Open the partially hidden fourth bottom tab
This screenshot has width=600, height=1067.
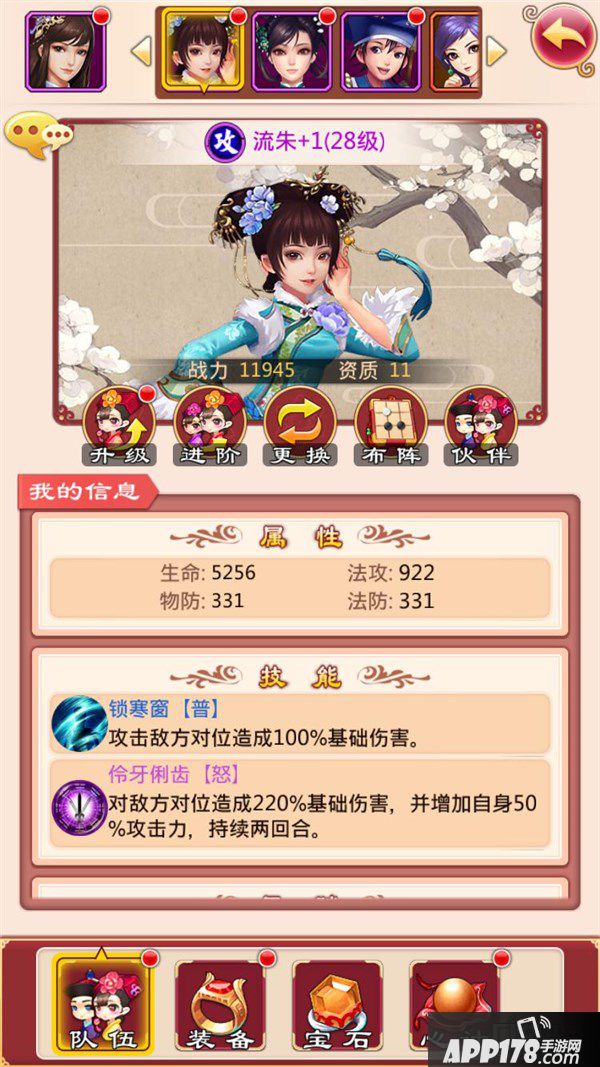[452, 1003]
